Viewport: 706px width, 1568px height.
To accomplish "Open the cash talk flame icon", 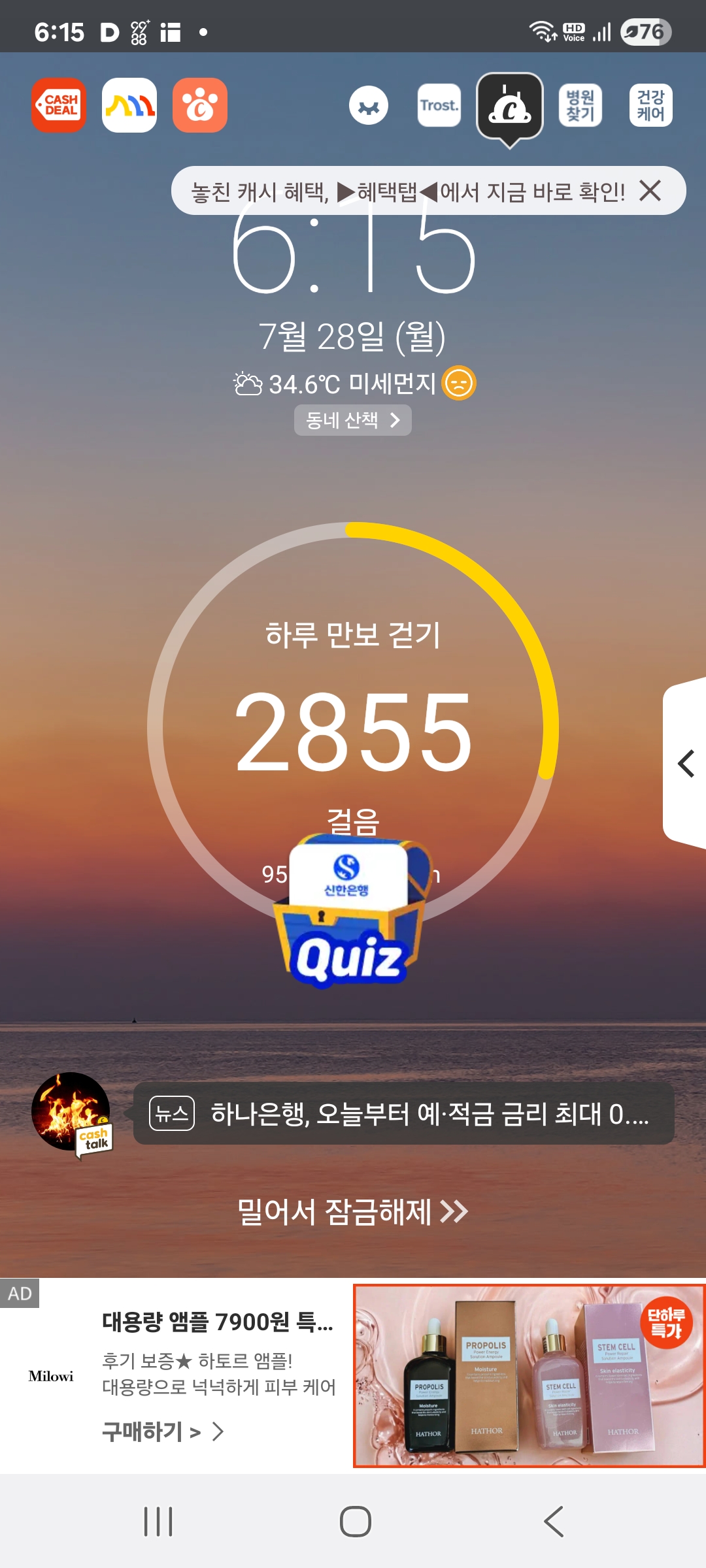I will click(x=72, y=1112).
